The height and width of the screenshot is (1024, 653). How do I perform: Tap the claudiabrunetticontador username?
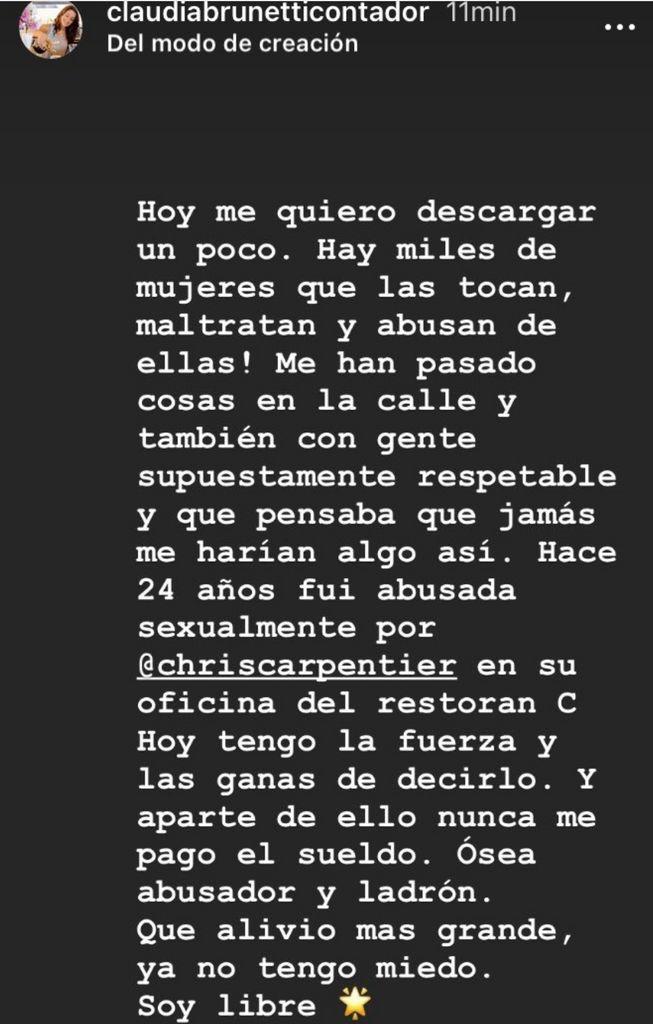pyautogui.click(x=268, y=13)
